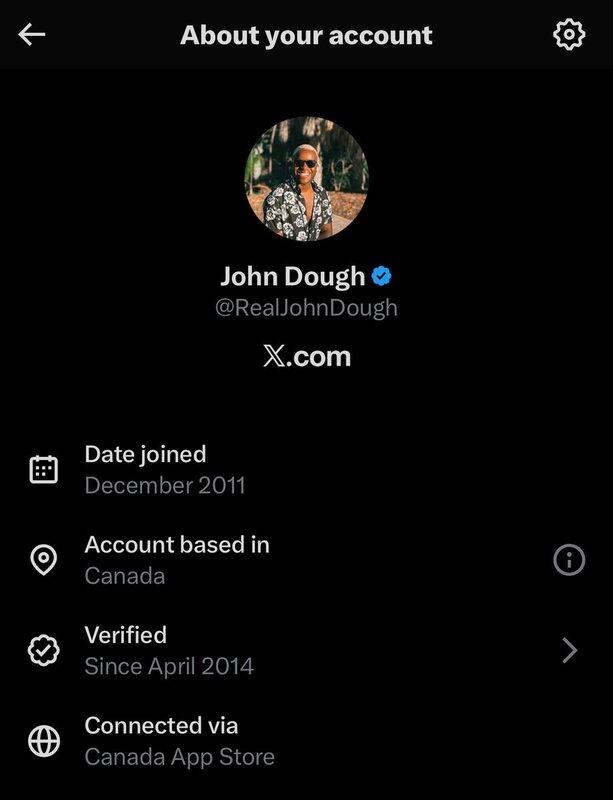Screen dimensions: 613x800
Task: Go back using the arrow icon
Action: [32, 35]
